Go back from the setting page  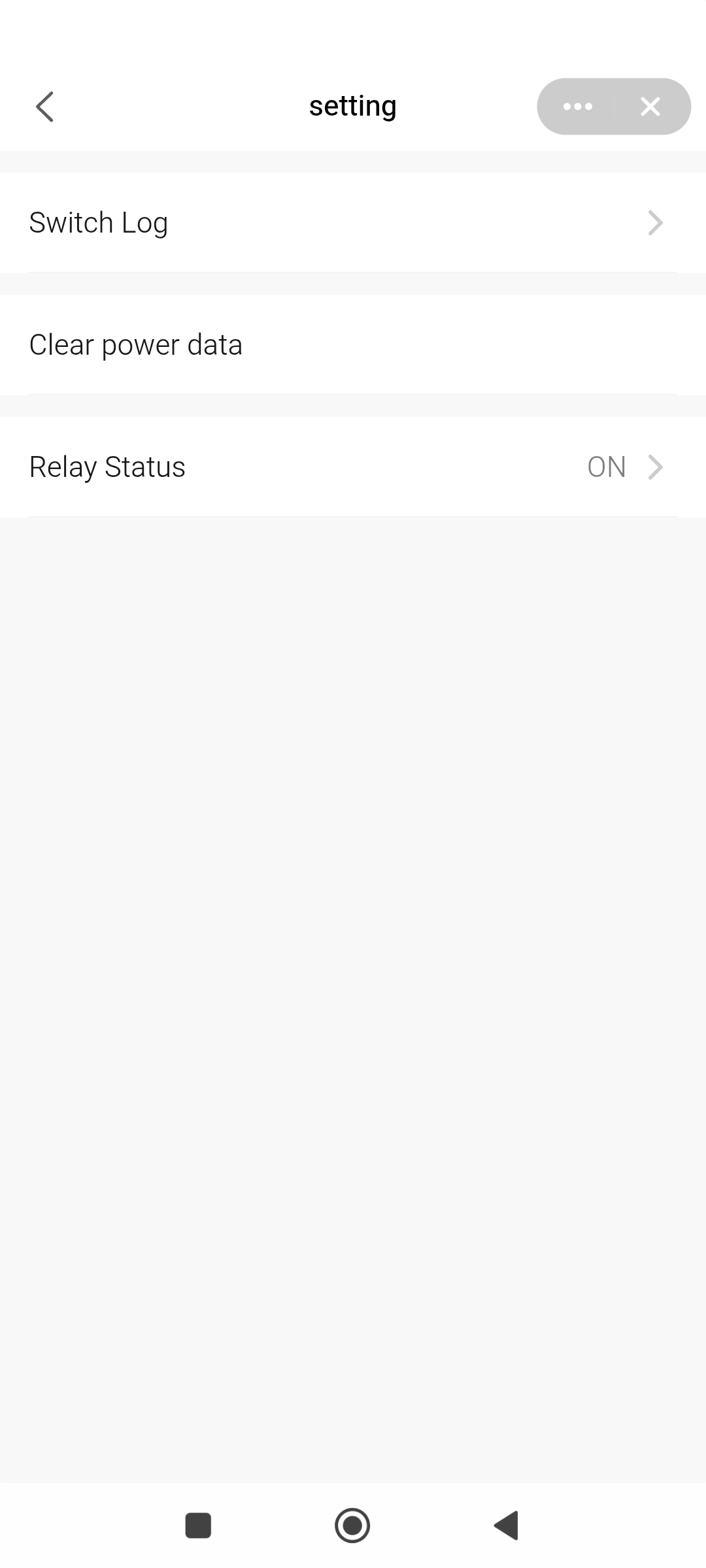coord(44,106)
